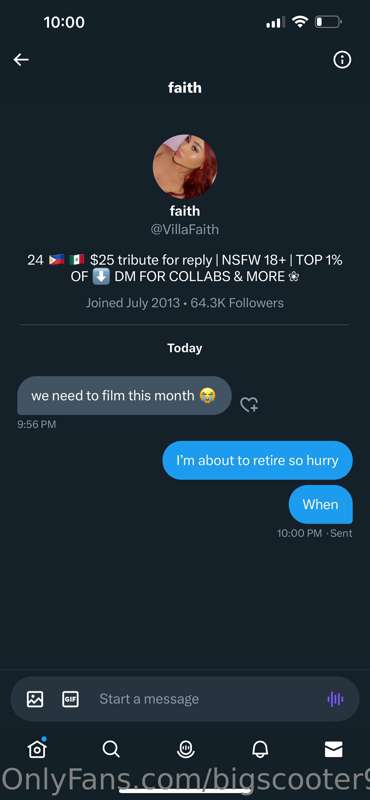Open faith's profile picture

coord(185,166)
